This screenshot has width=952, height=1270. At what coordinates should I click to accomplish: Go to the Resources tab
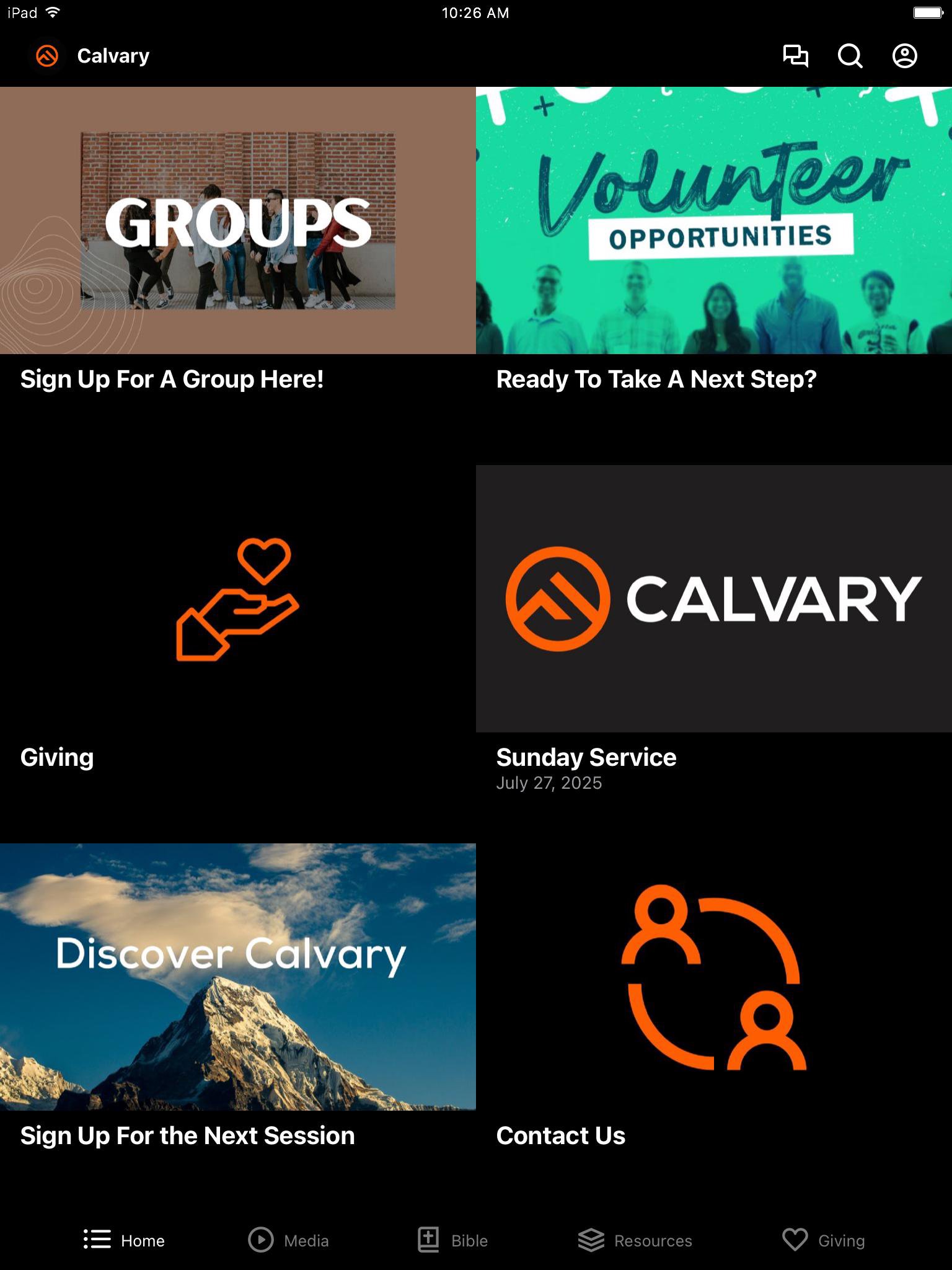(x=635, y=1240)
